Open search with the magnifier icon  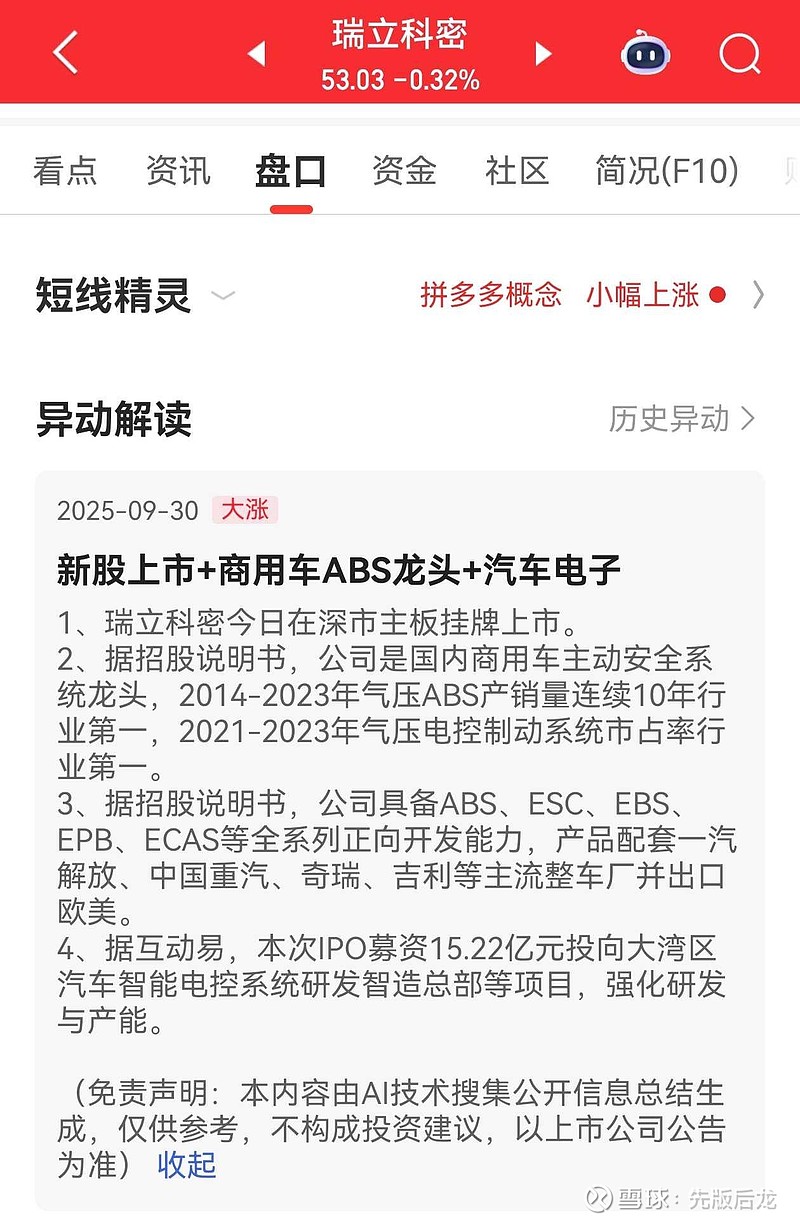click(740, 52)
